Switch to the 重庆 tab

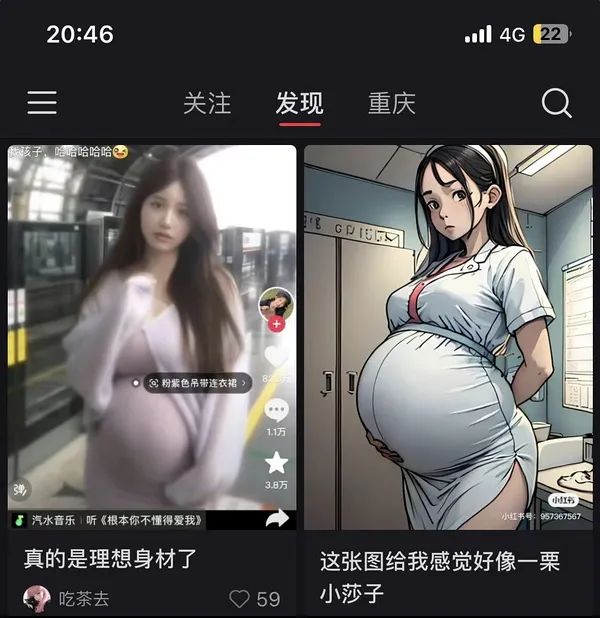coord(391,103)
